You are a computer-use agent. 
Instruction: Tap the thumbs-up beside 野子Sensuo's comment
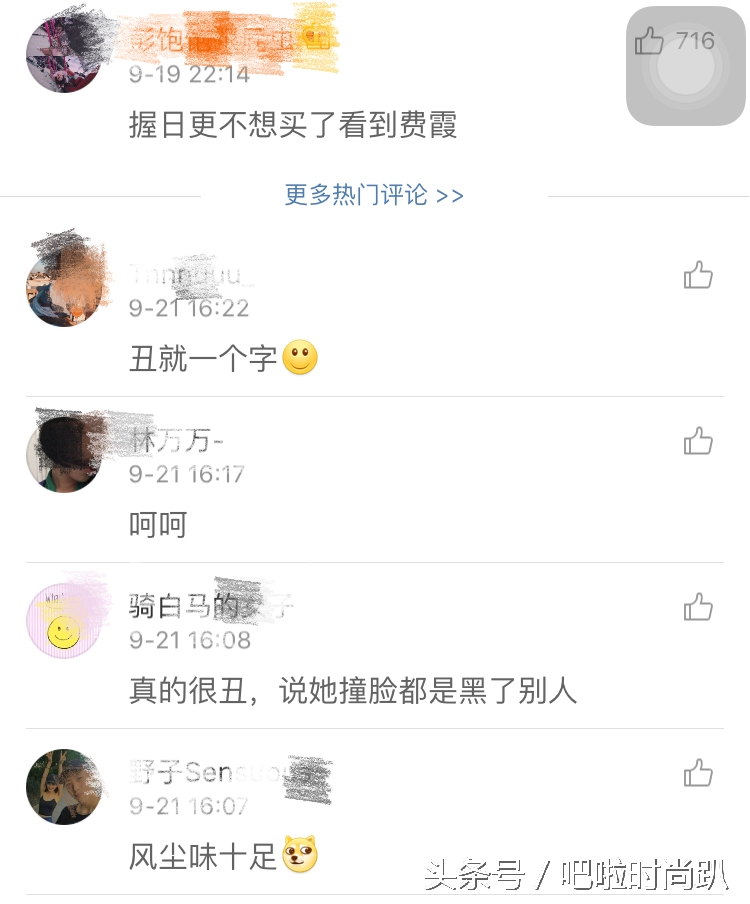pos(699,774)
